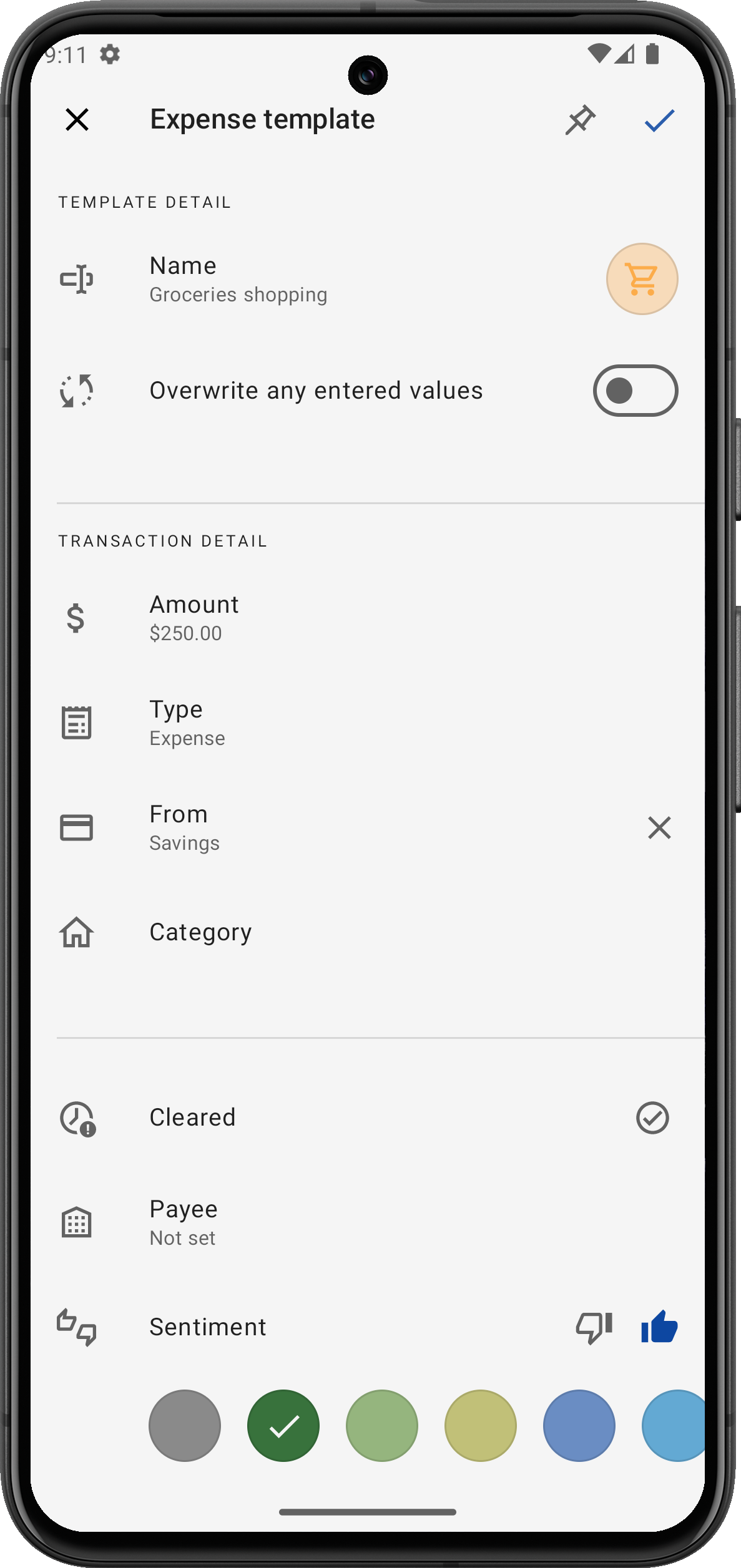This screenshot has width=741, height=1568.
Task: Select a Category
Action: point(200,932)
